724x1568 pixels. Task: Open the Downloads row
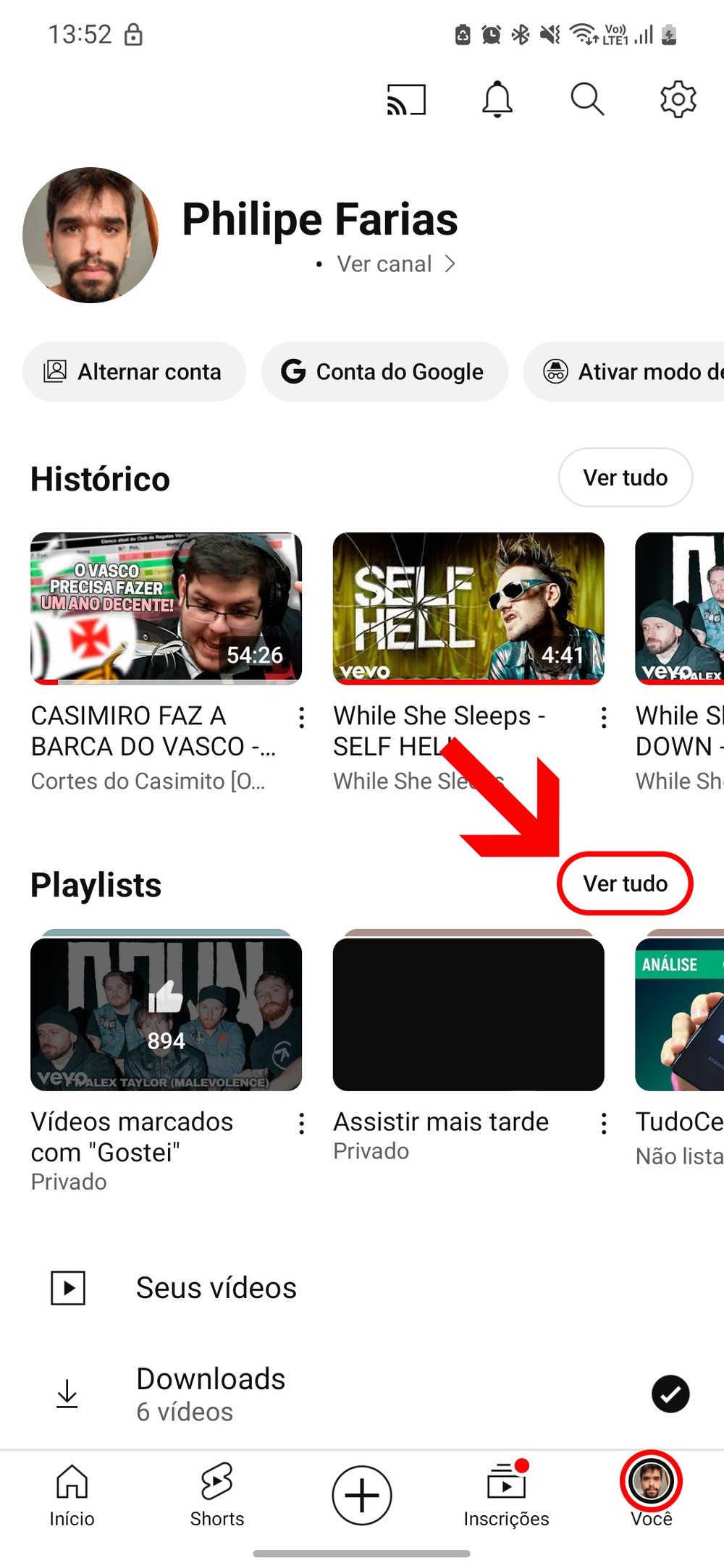(210, 1394)
